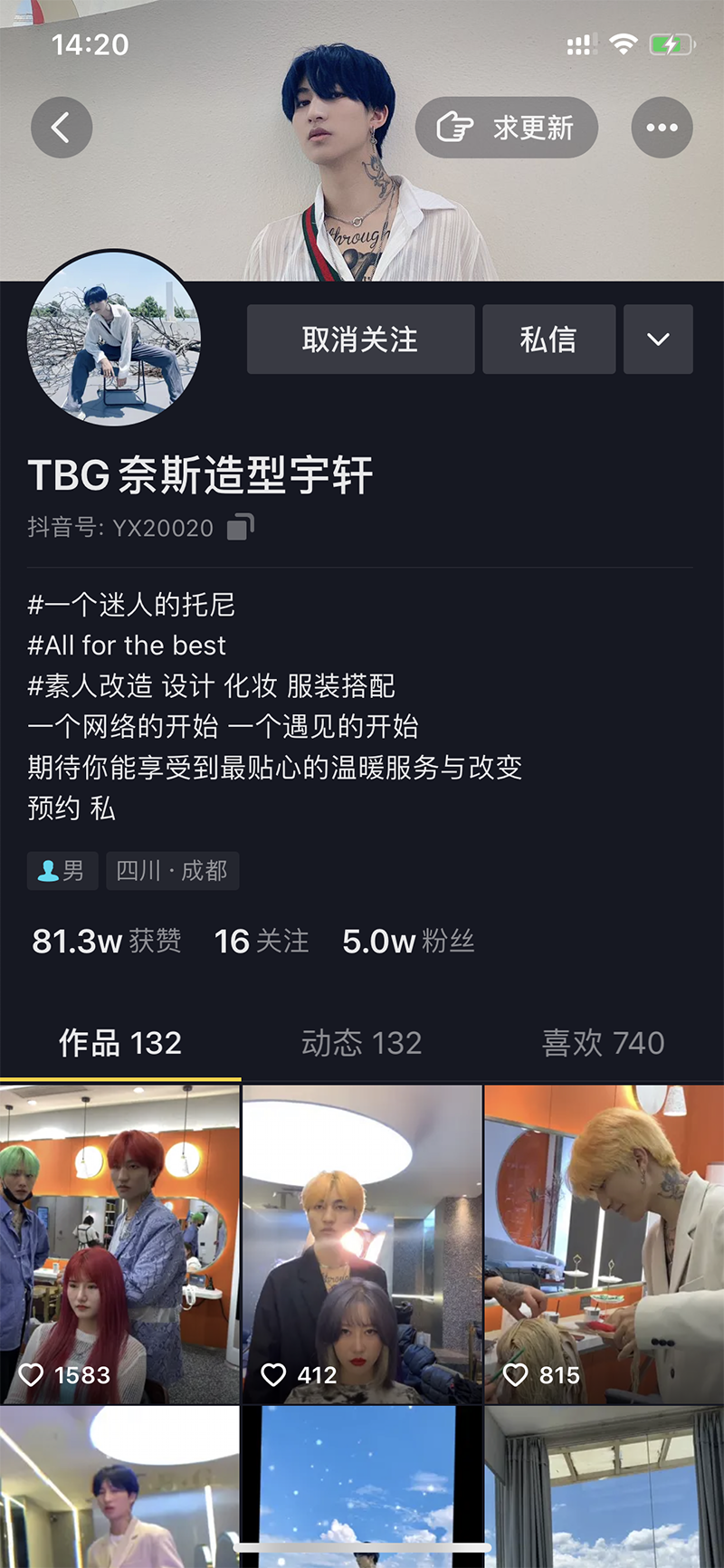
Task: Tap the 求更新 request update button
Action: click(x=507, y=128)
